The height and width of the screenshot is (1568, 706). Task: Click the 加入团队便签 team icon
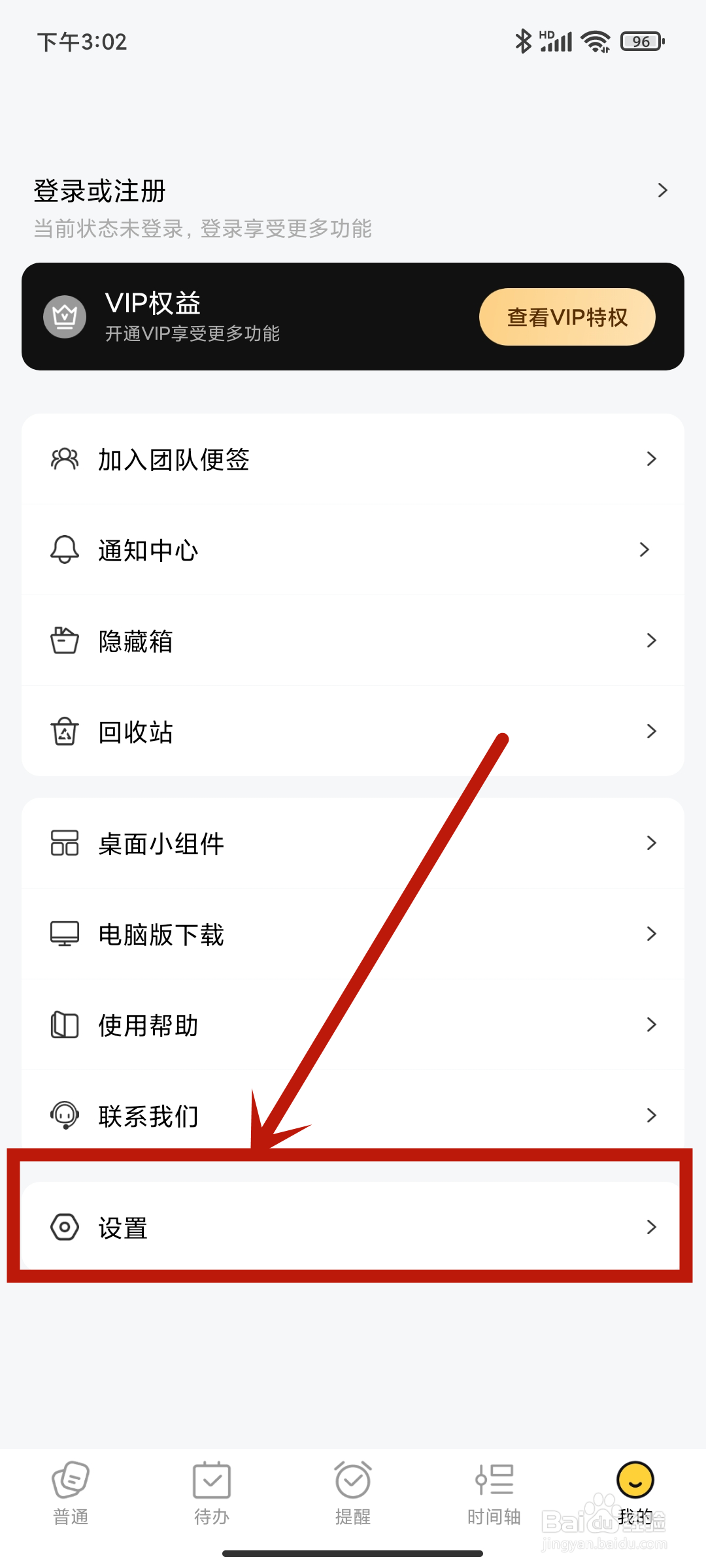(x=64, y=459)
